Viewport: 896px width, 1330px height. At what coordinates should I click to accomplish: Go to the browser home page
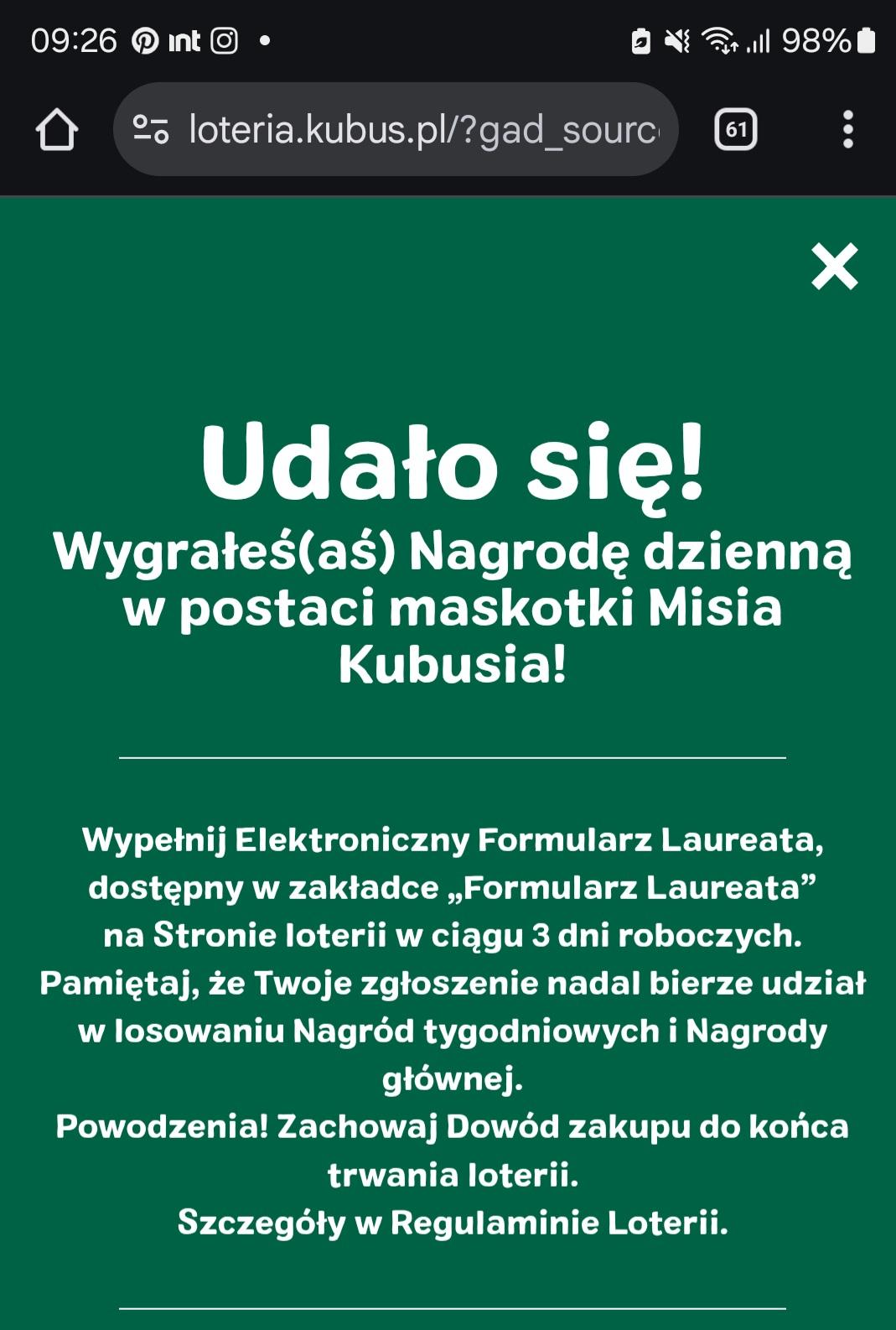click(x=57, y=130)
